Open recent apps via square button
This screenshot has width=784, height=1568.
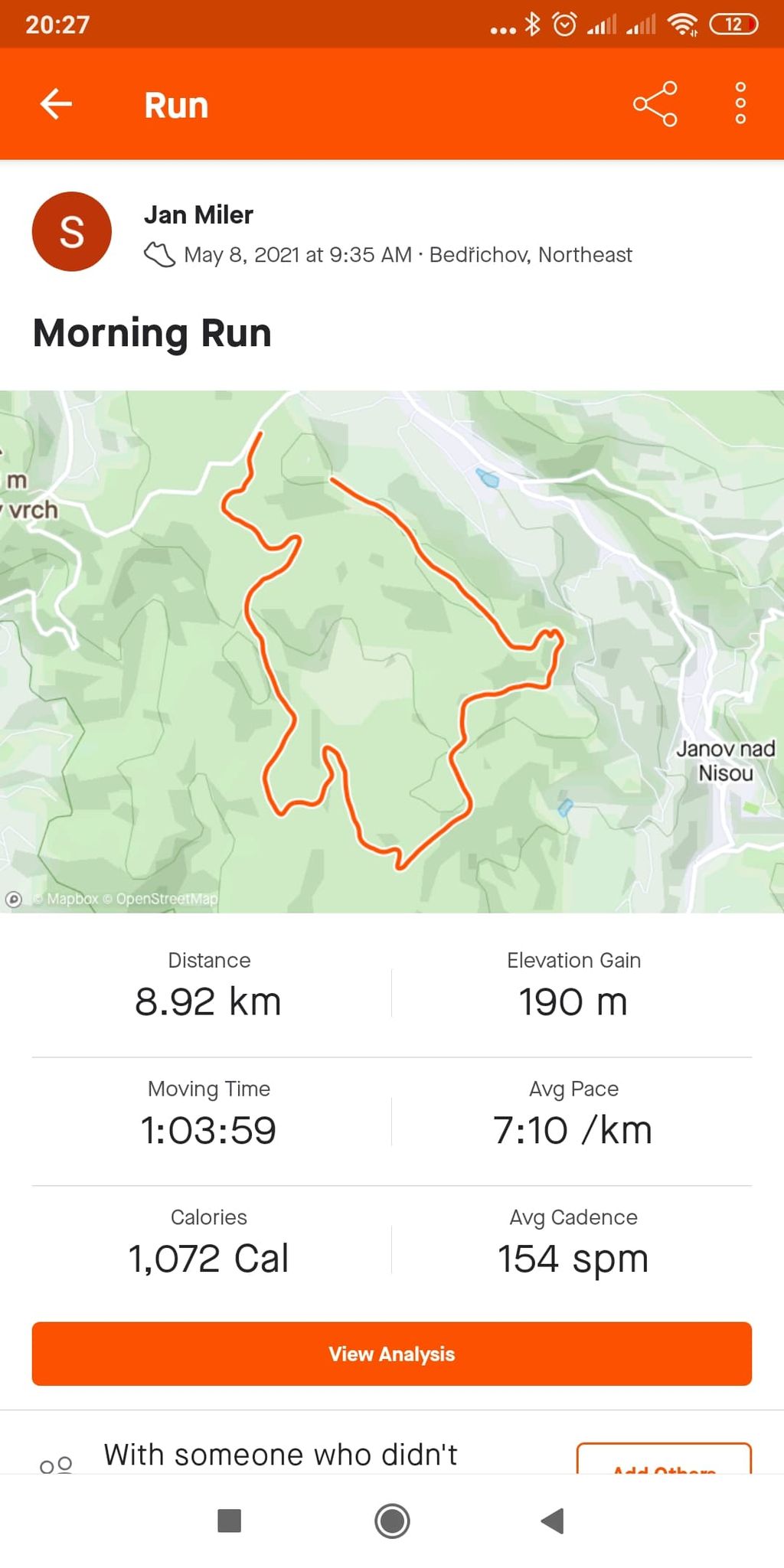[230, 1521]
